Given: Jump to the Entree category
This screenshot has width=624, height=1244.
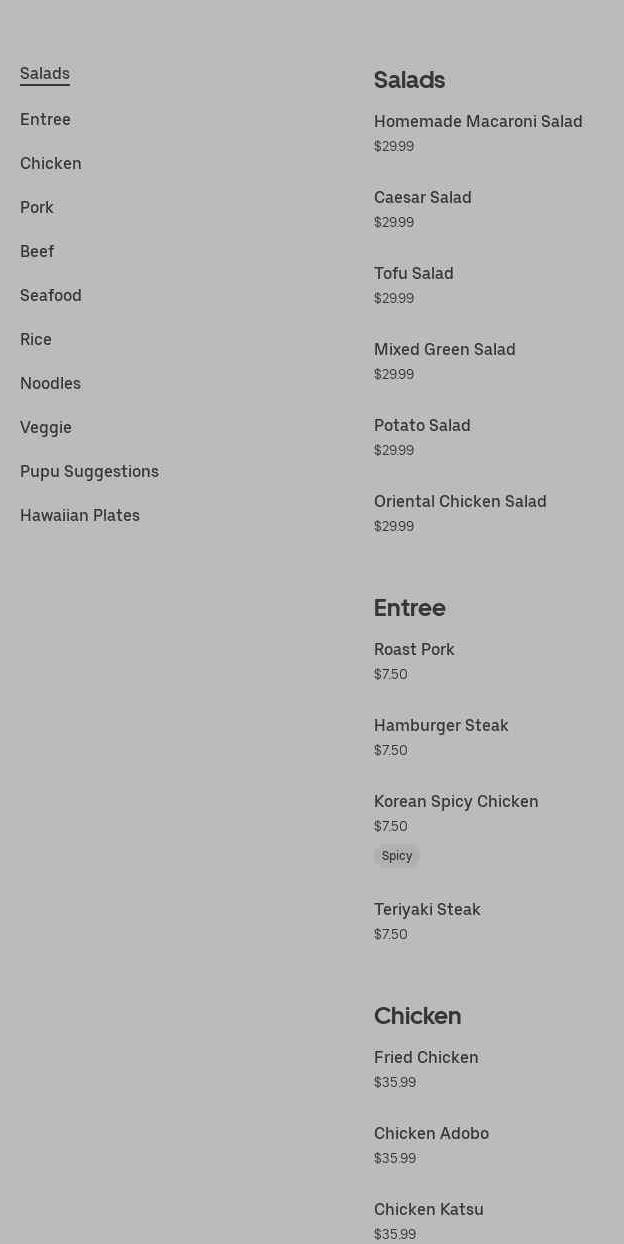Looking at the screenshot, I should coord(45,120).
